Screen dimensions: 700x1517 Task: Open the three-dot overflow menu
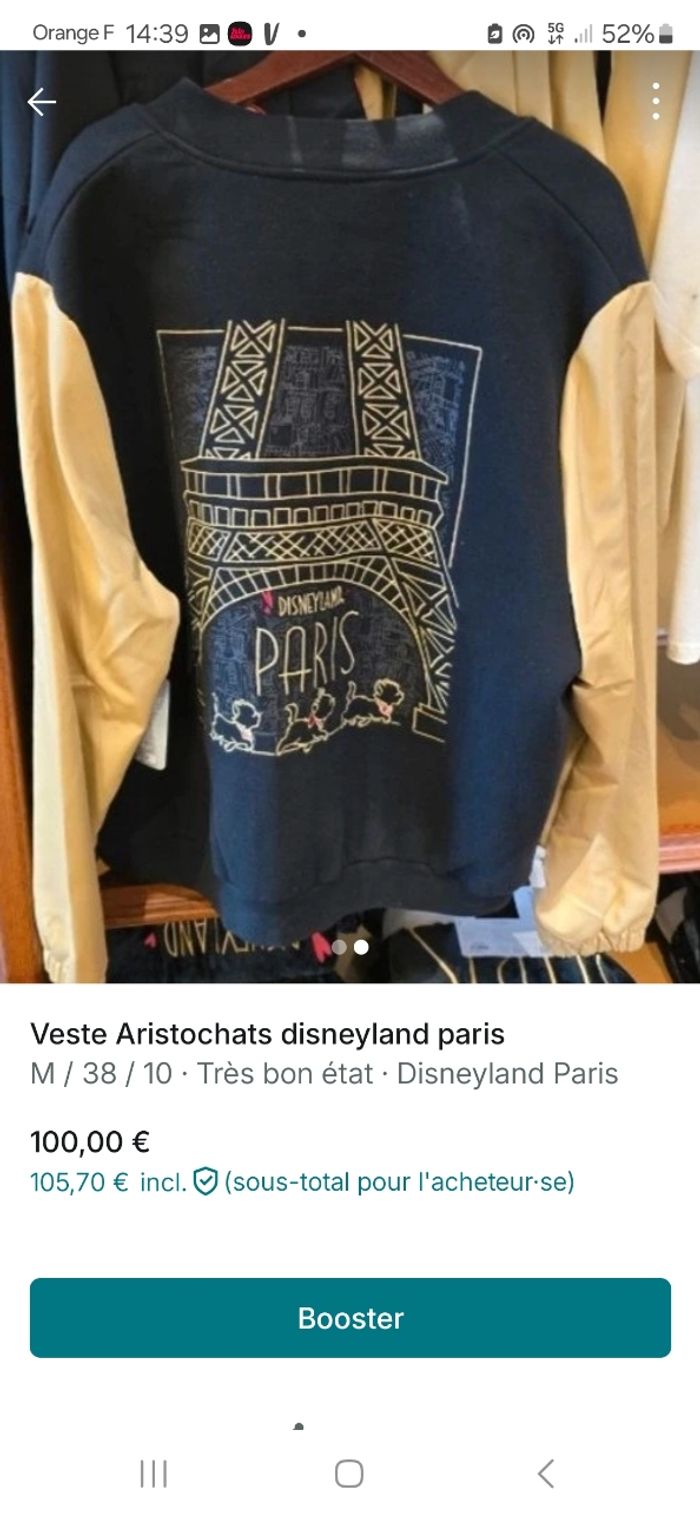click(655, 102)
